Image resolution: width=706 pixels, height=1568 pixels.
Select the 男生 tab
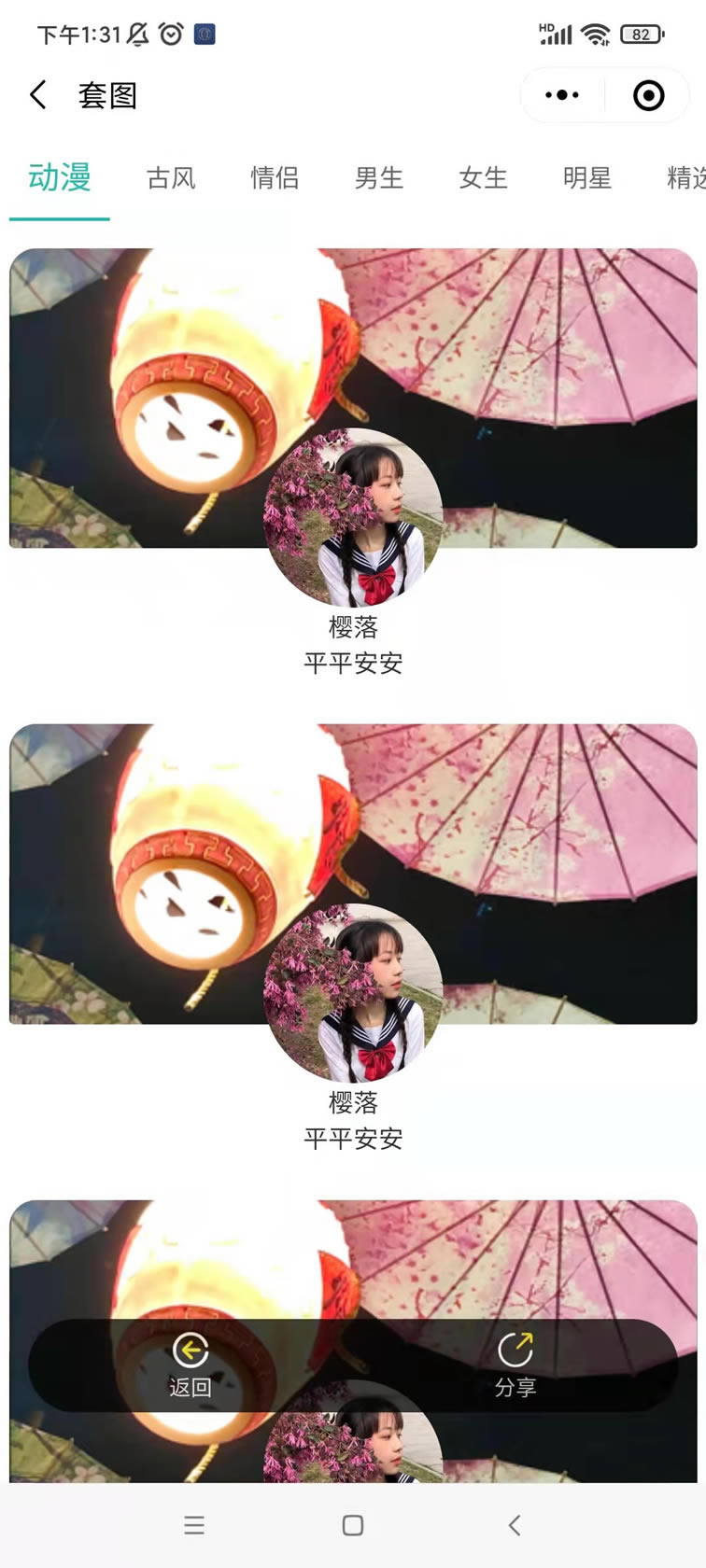(x=379, y=177)
